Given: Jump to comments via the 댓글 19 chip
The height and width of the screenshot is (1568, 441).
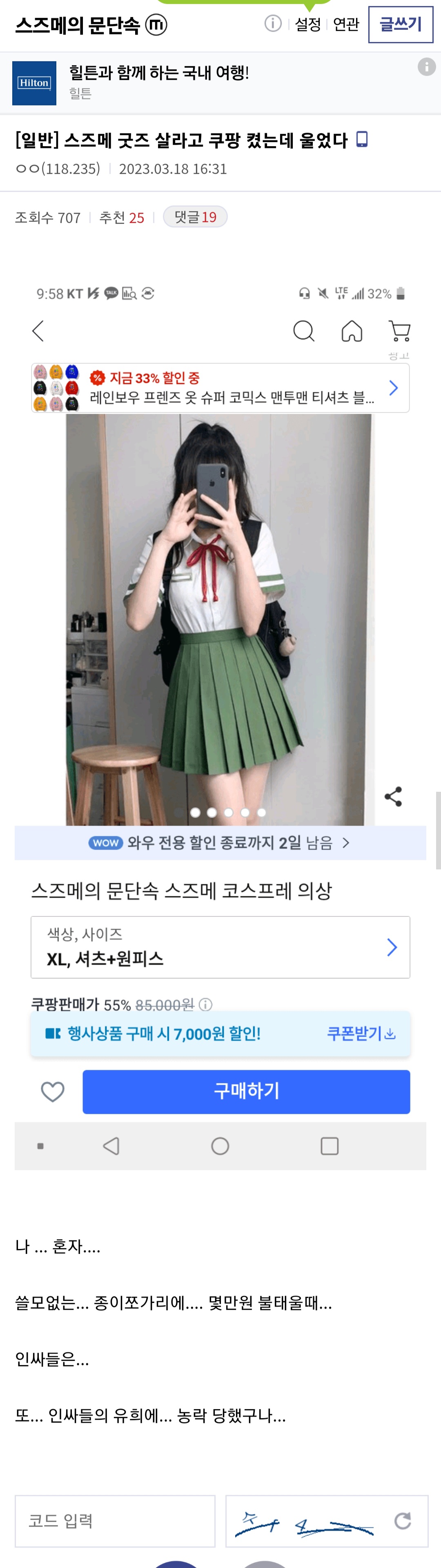Looking at the screenshot, I should (195, 217).
